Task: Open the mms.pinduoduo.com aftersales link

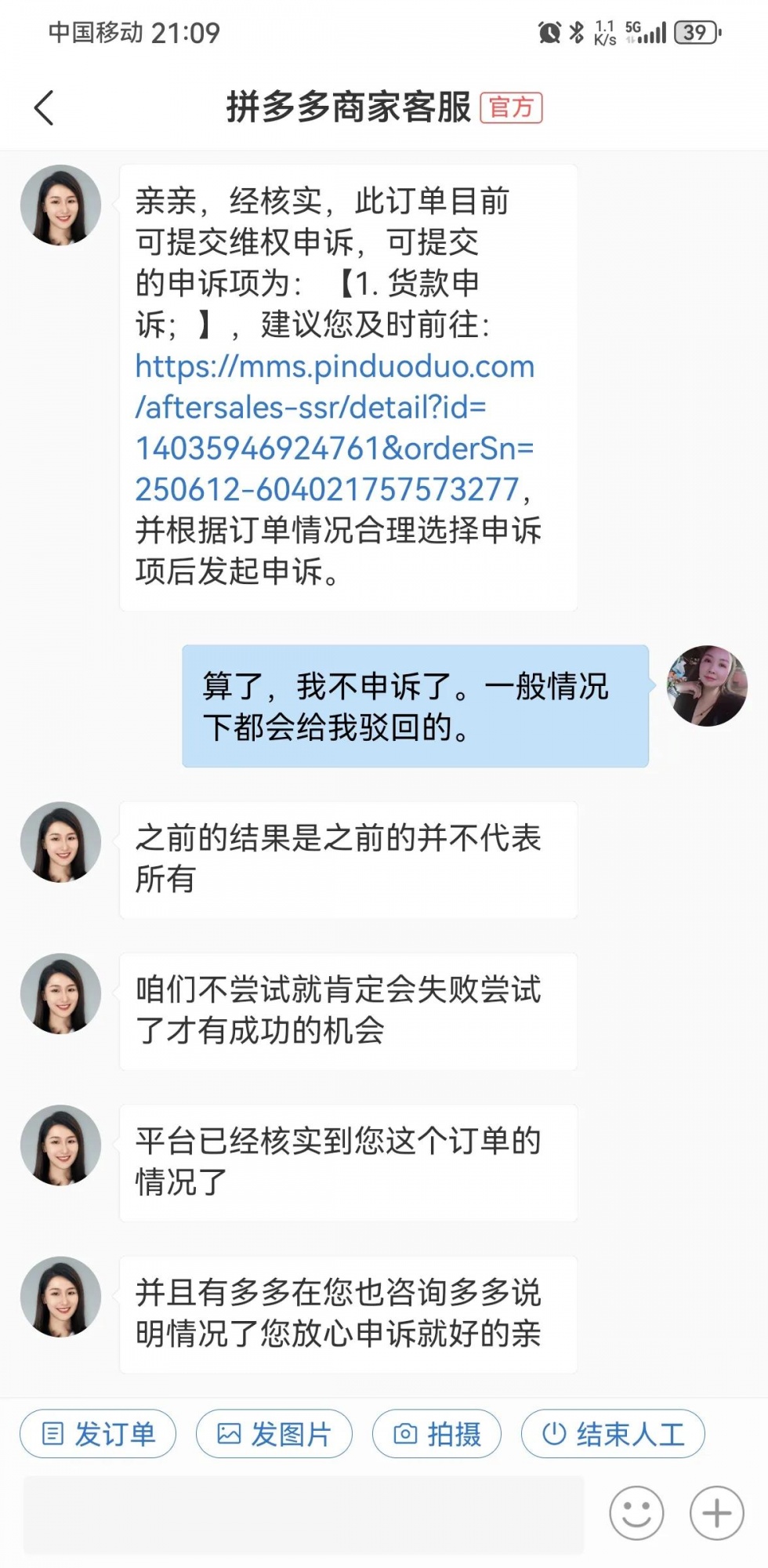Action: 335,427
